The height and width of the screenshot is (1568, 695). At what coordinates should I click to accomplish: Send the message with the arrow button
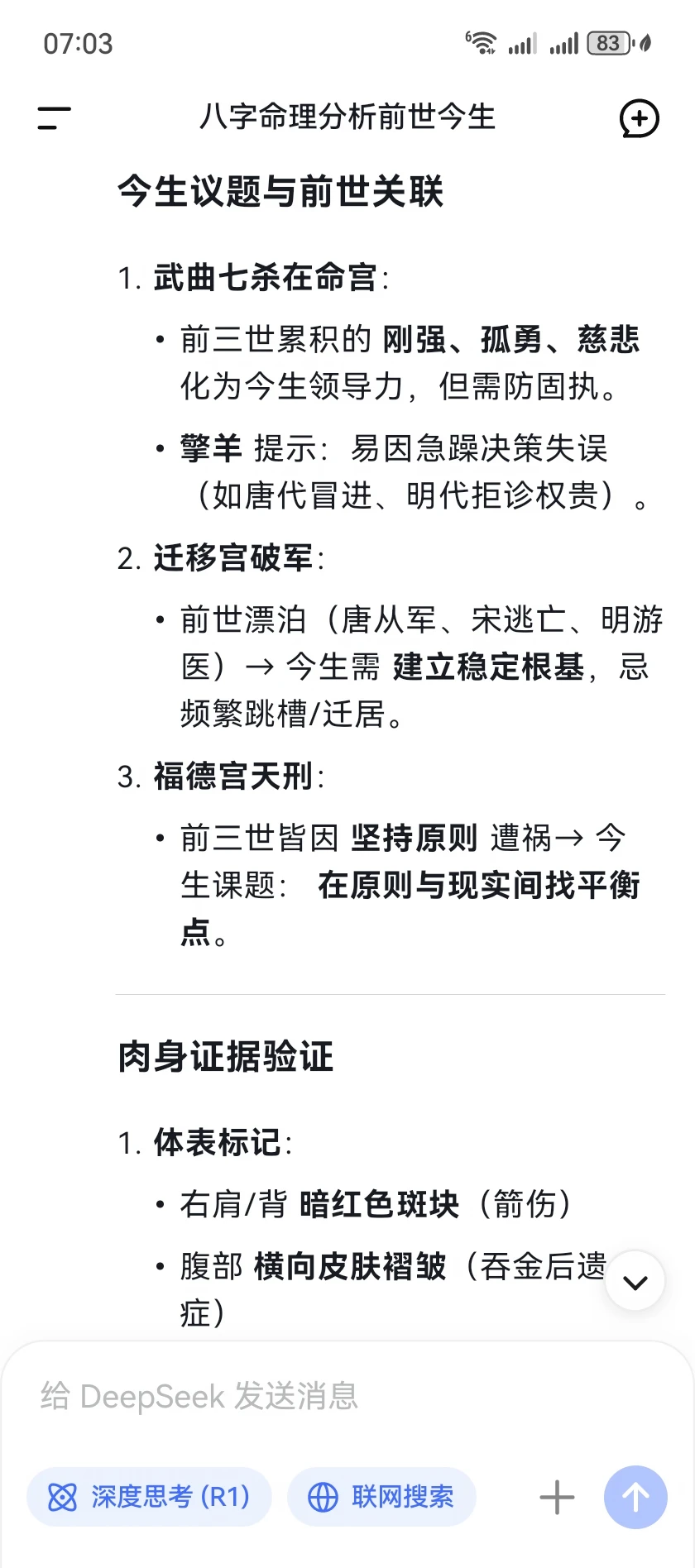pos(635,1497)
